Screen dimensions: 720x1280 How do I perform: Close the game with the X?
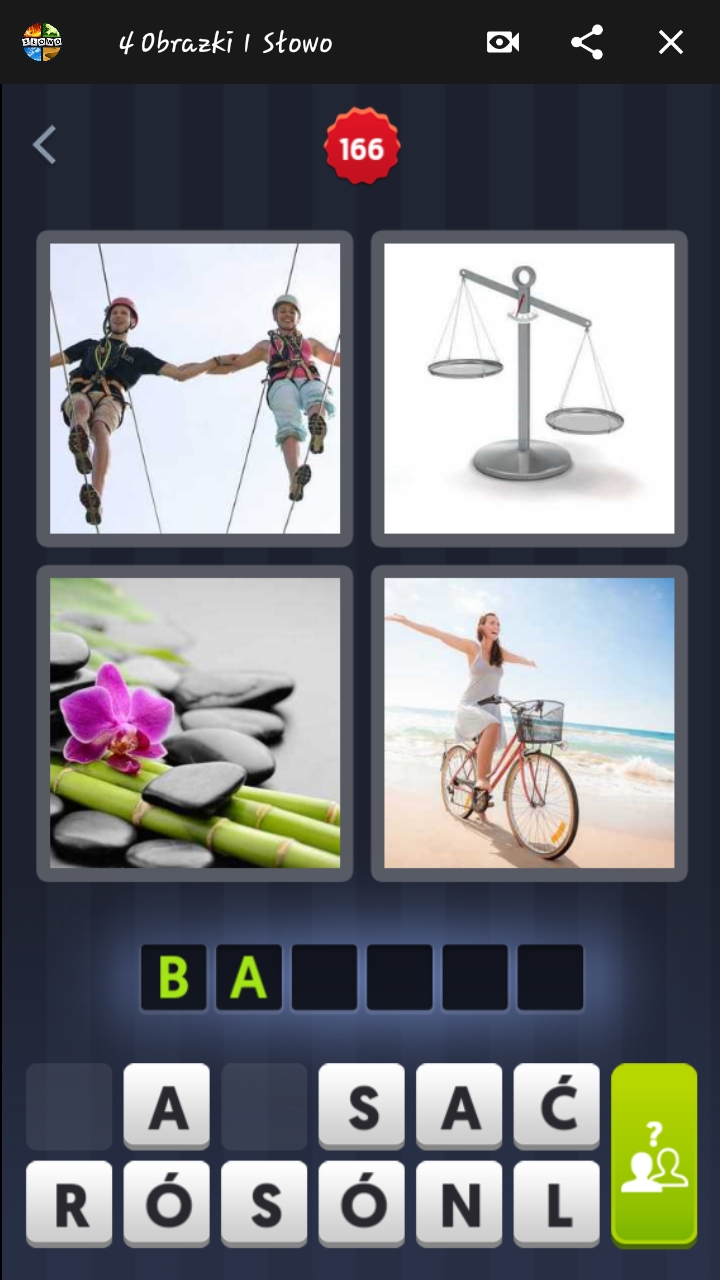[670, 42]
